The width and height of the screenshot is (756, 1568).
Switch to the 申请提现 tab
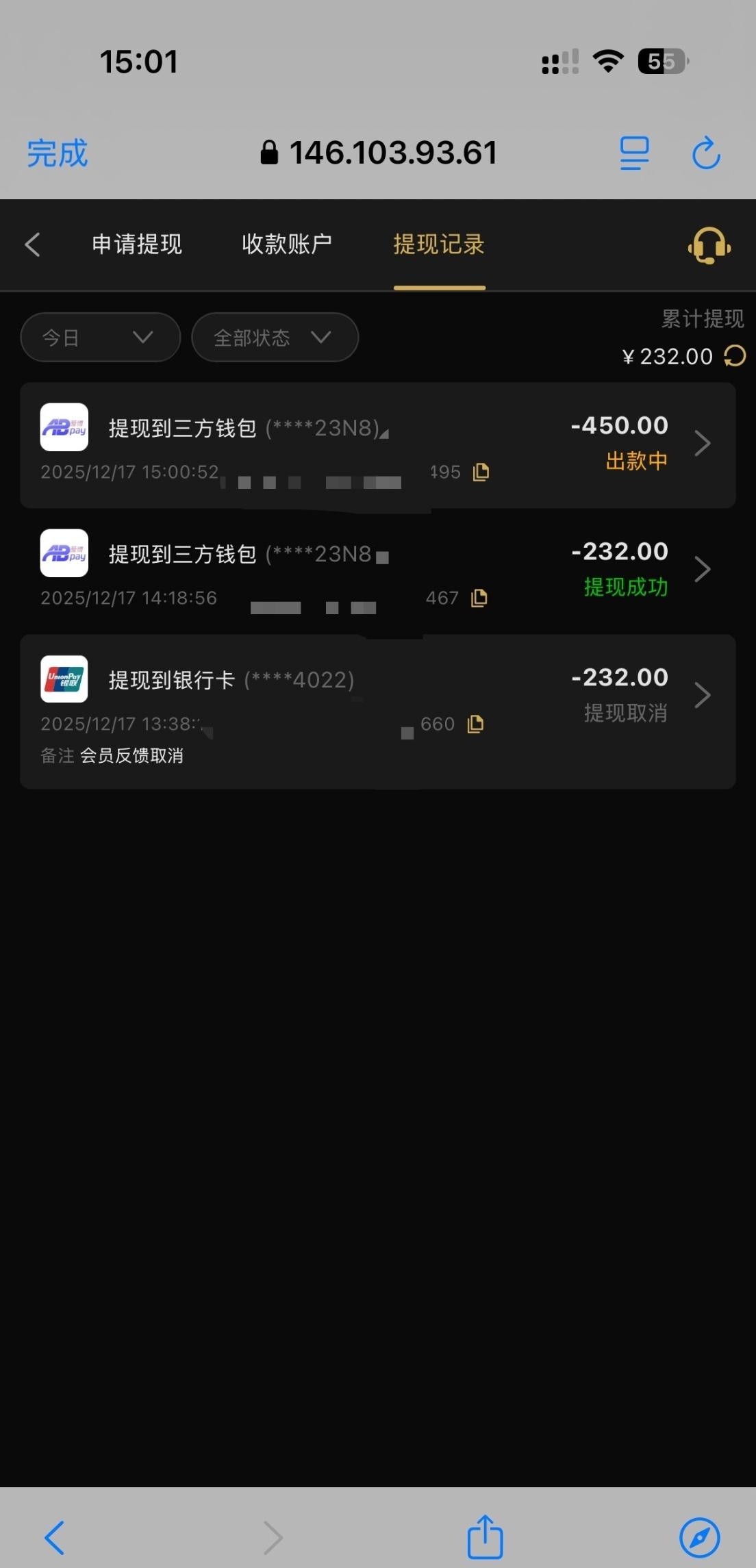[137, 244]
